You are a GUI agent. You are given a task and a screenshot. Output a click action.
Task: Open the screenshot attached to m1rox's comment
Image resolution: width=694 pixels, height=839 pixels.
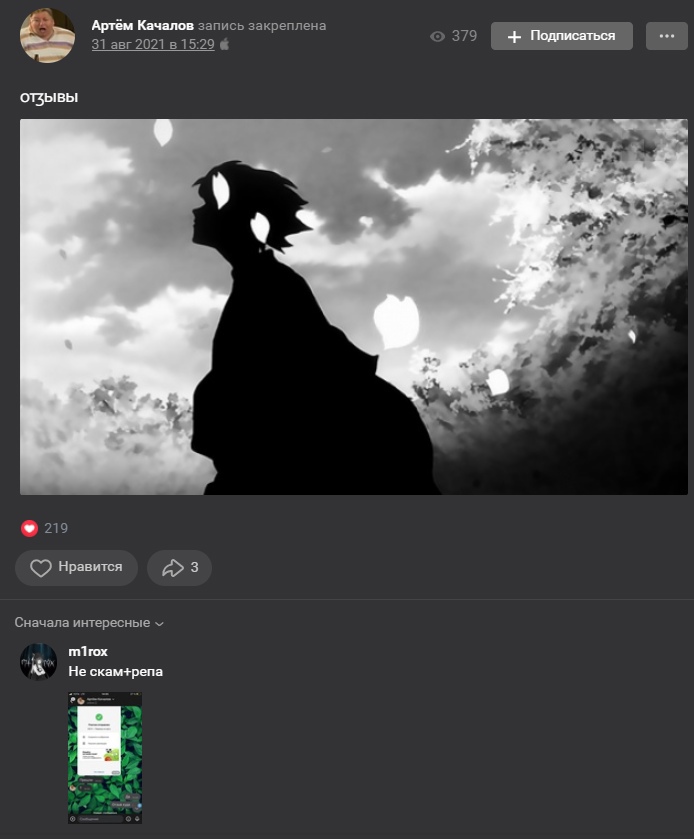(x=105, y=757)
